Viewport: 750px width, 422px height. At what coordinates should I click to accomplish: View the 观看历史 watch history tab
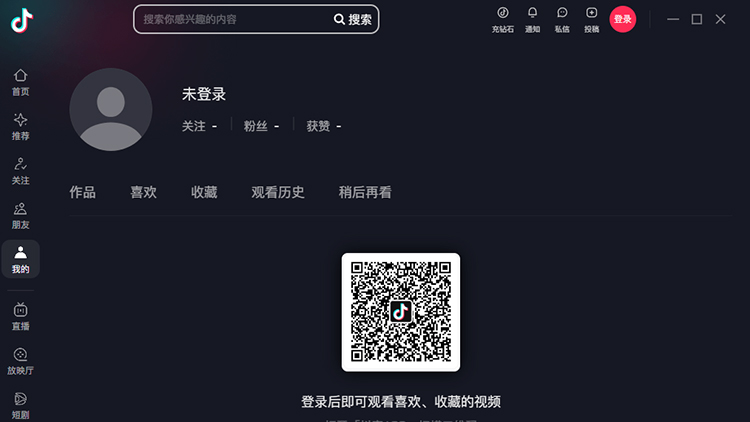pos(278,192)
